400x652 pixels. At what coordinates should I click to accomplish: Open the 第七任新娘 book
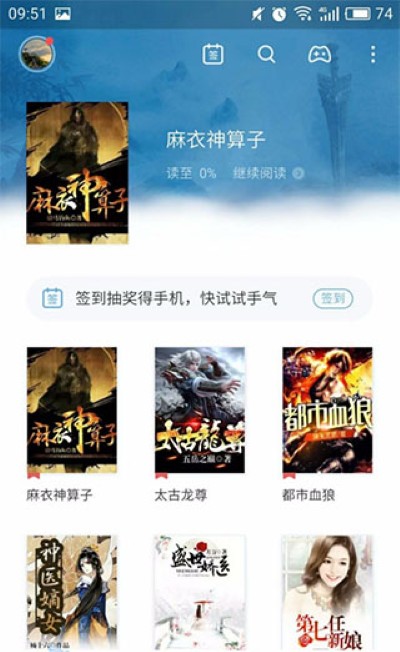tap(328, 593)
